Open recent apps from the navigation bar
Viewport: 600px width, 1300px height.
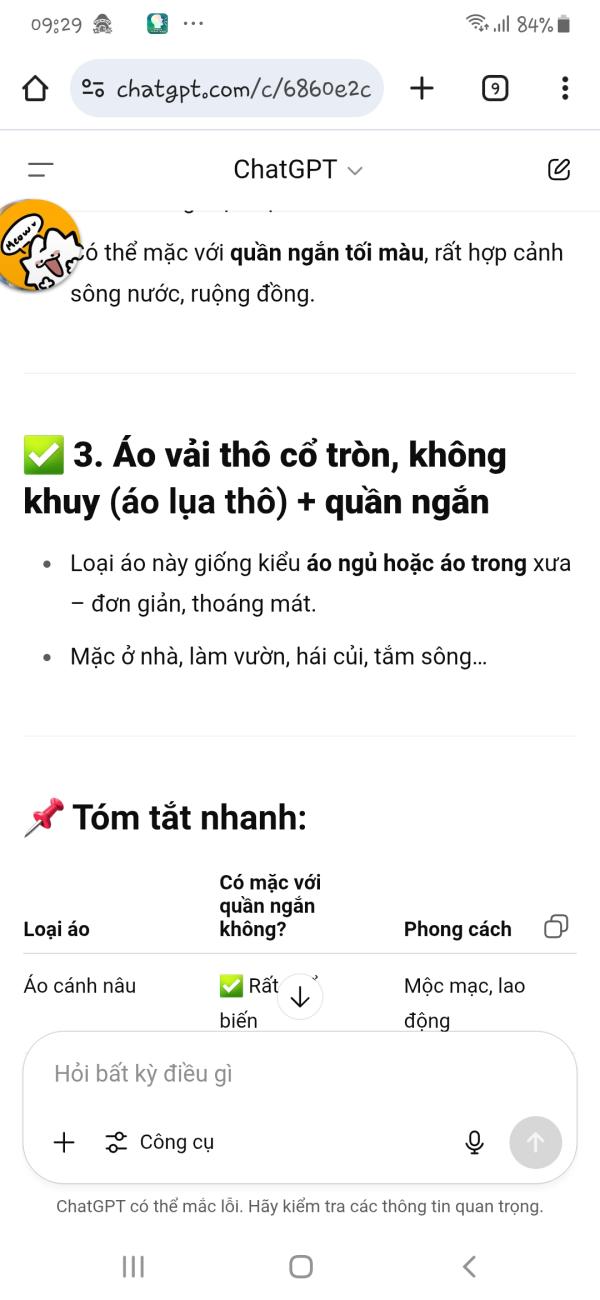click(x=133, y=1267)
